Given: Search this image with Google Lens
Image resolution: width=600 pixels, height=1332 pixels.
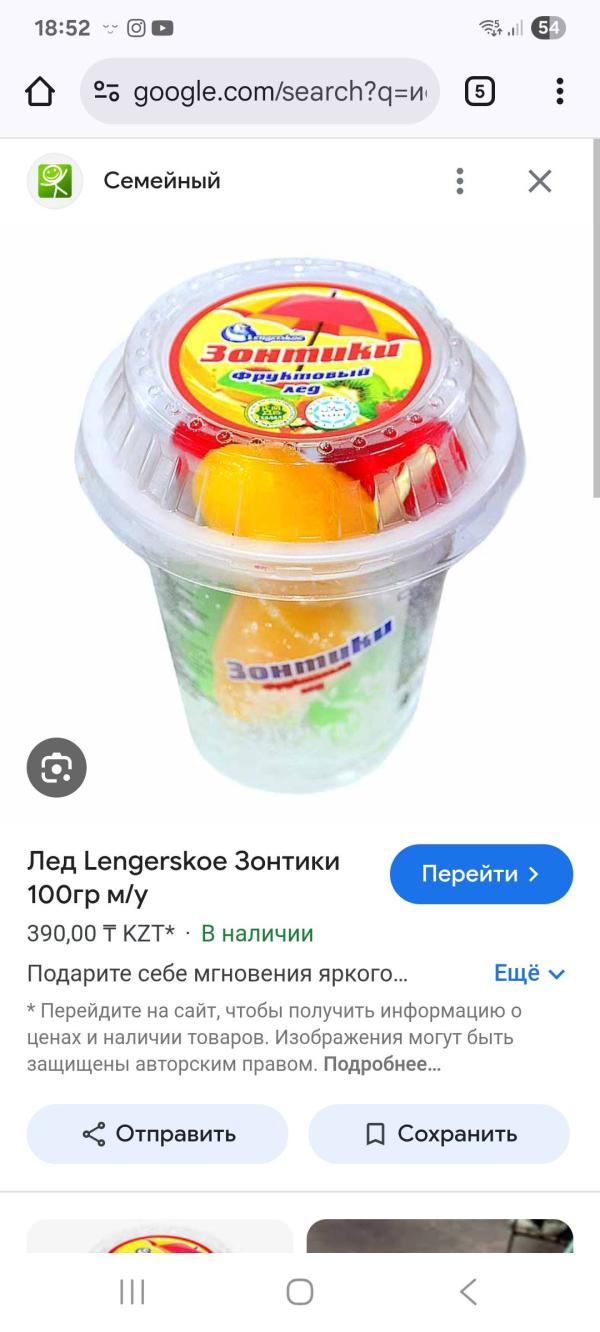Looking at the screenshot, I should point(57,768).
